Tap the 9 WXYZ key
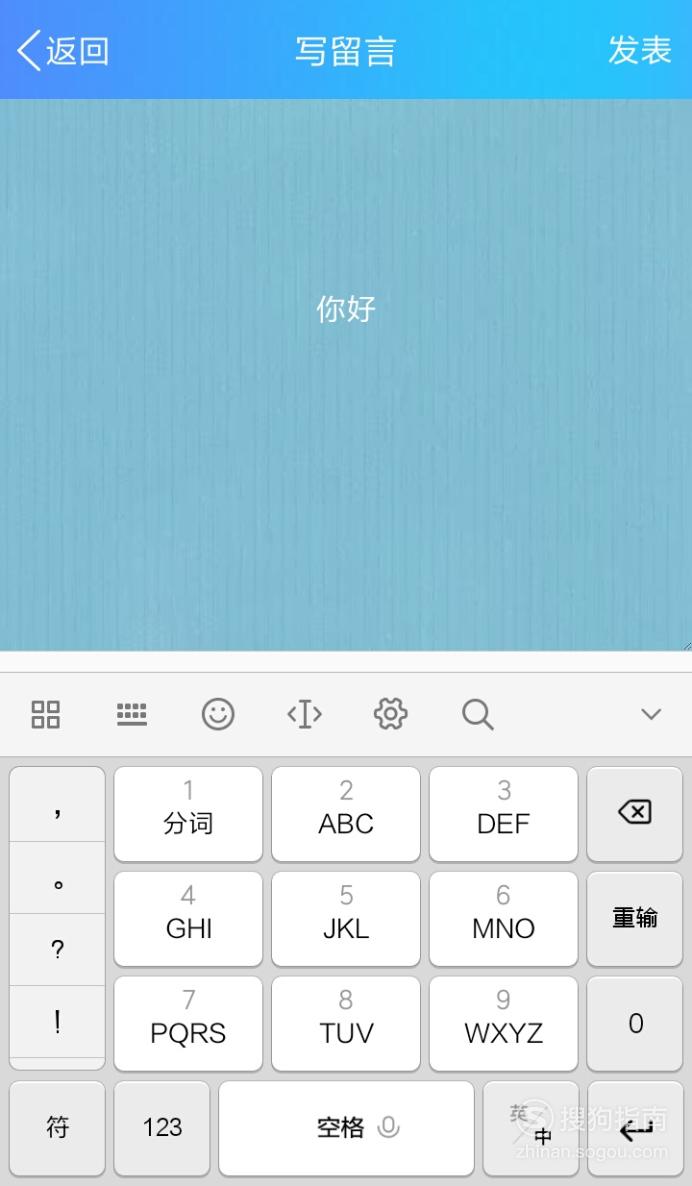The width and height of the screenshot is (692, 1186). (x=504, y=1023)
